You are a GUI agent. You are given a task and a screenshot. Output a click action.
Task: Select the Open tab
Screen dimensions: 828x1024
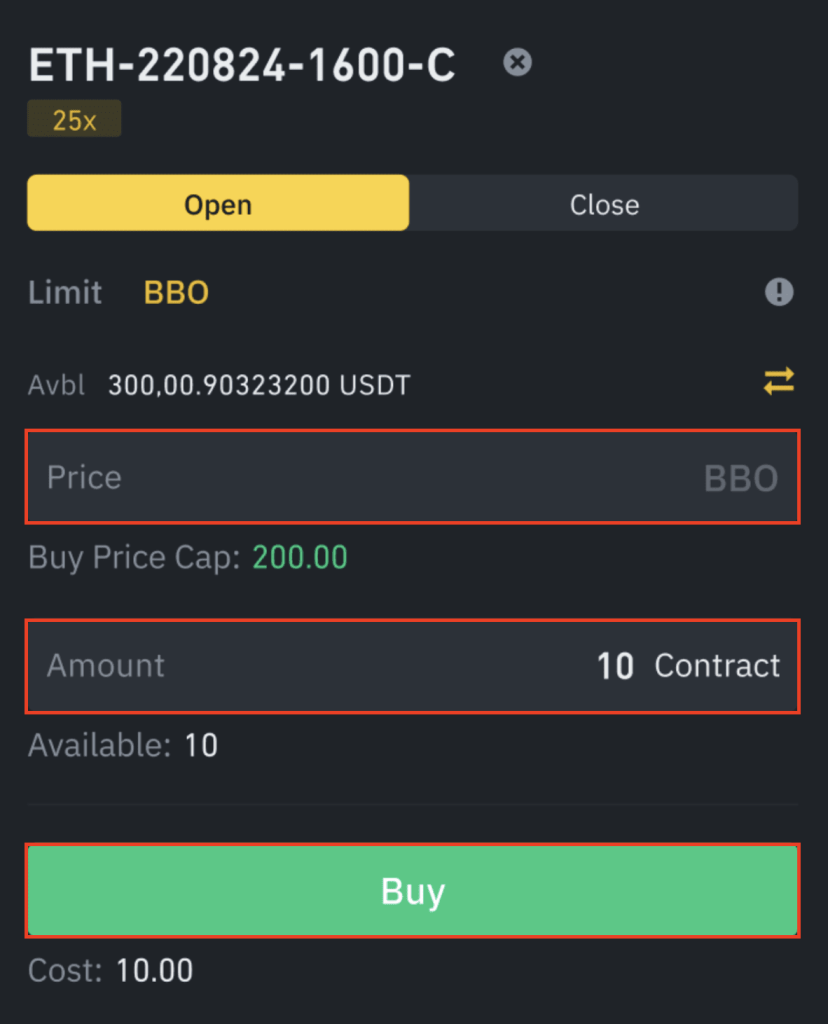(218, 204)
